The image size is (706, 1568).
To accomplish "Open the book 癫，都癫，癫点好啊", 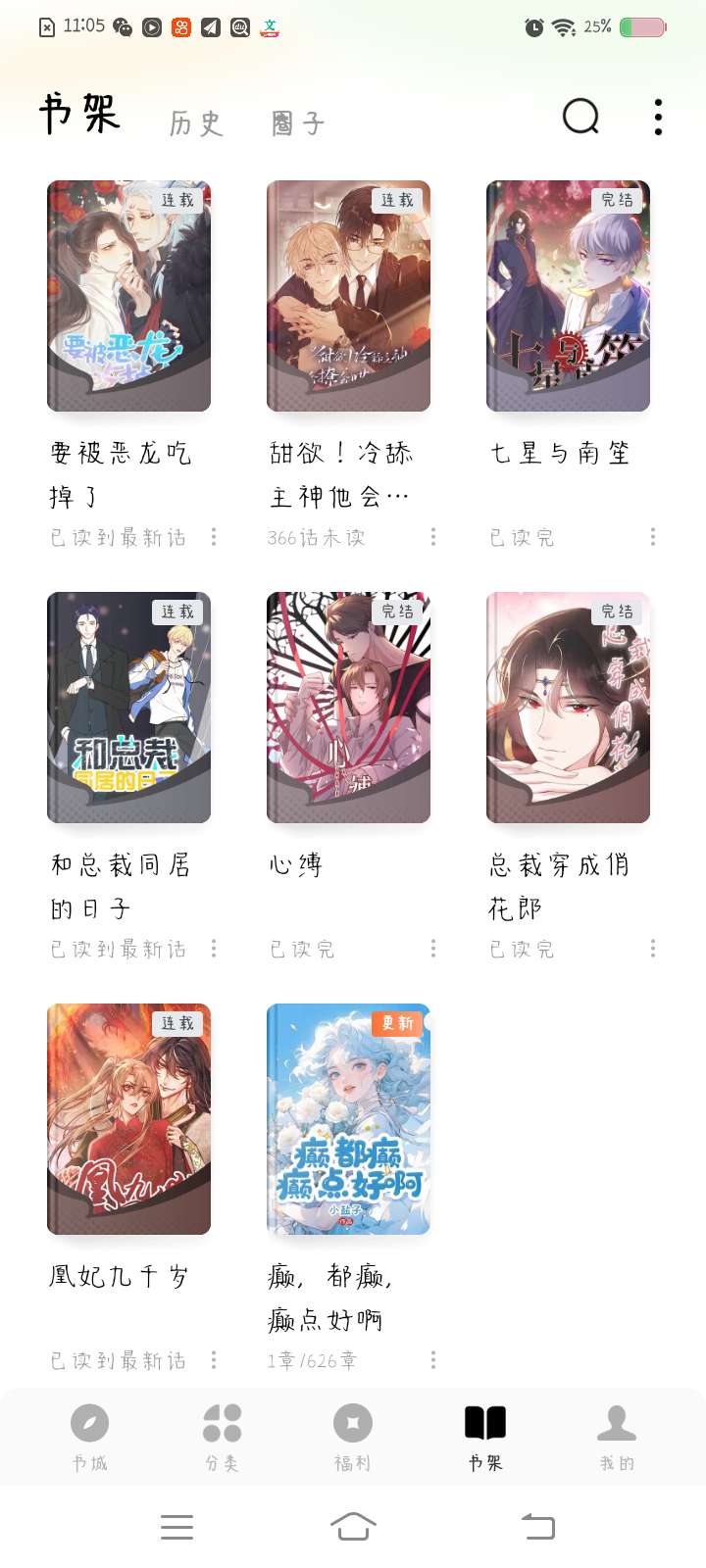I will coord(348,1119).
